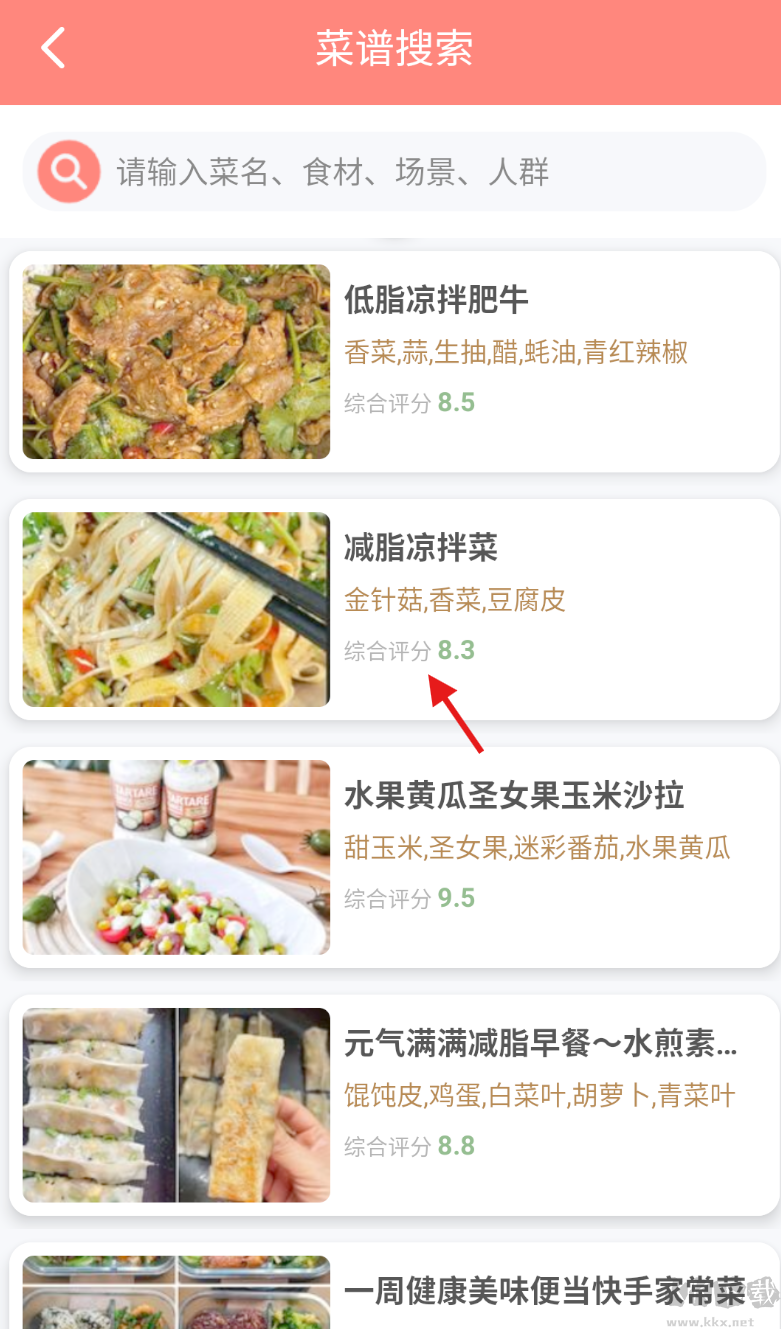Tap the search field to enter a dish name
781x1329 pixels.
400,171
